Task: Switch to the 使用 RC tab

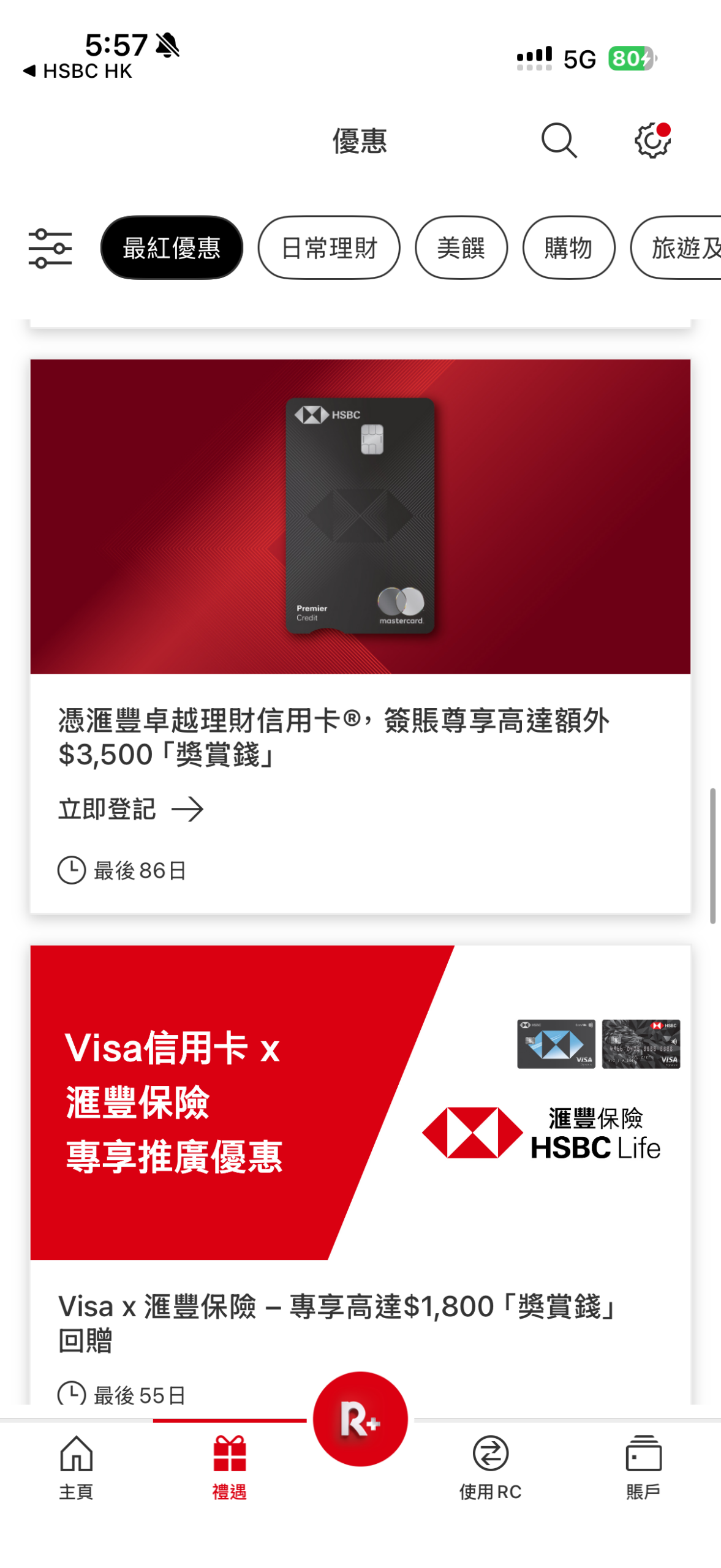Action: pos(491,1466)
